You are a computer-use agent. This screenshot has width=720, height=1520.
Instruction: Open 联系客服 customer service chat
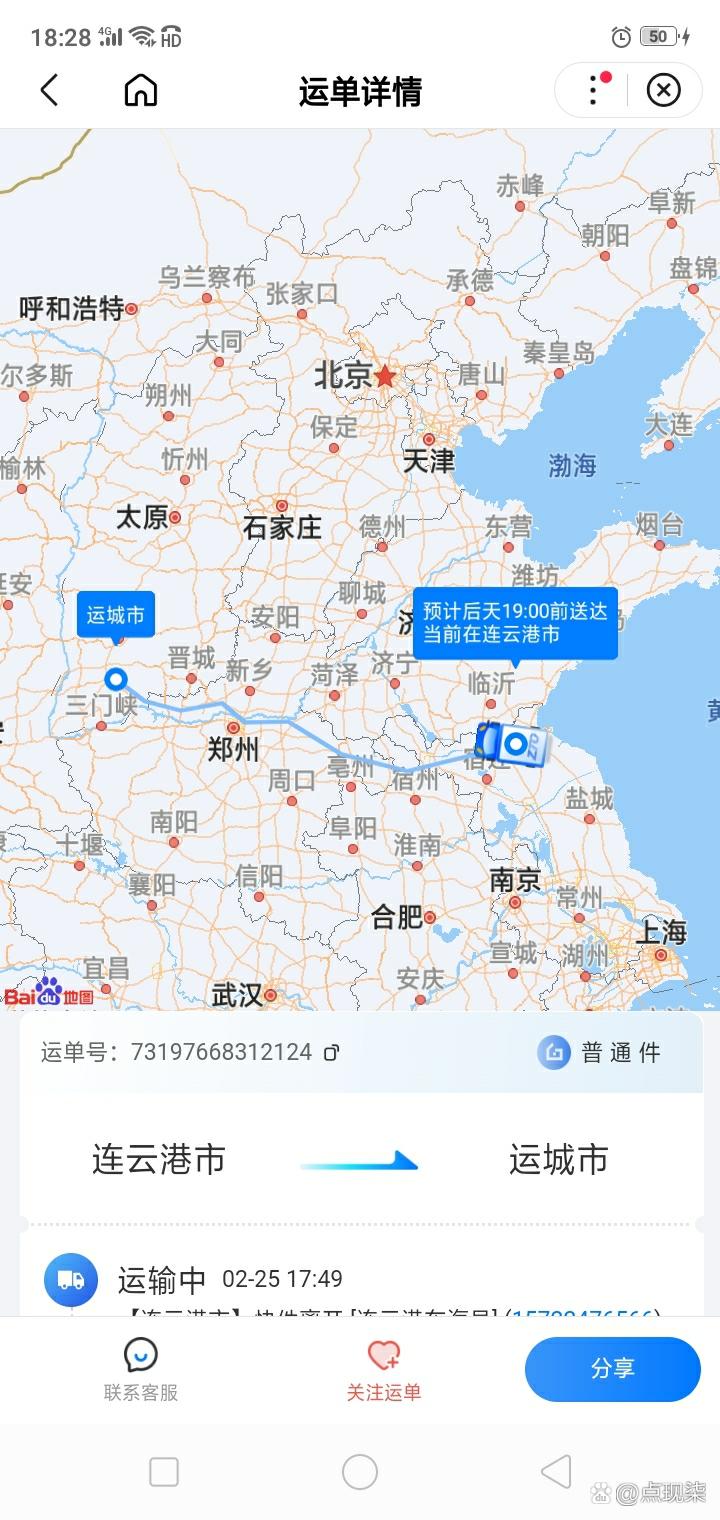[139, 1368]
